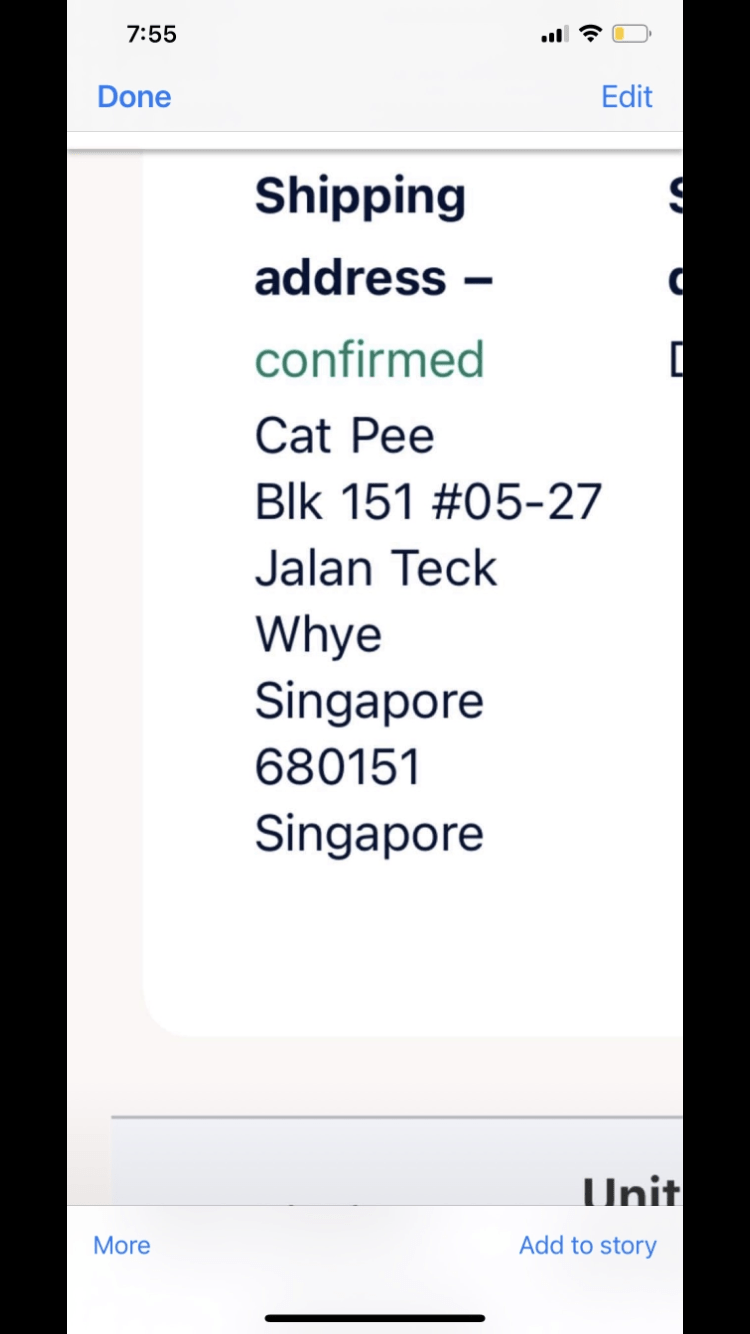Open Edit for this image

pyautogui.click(x=627, y=97)
